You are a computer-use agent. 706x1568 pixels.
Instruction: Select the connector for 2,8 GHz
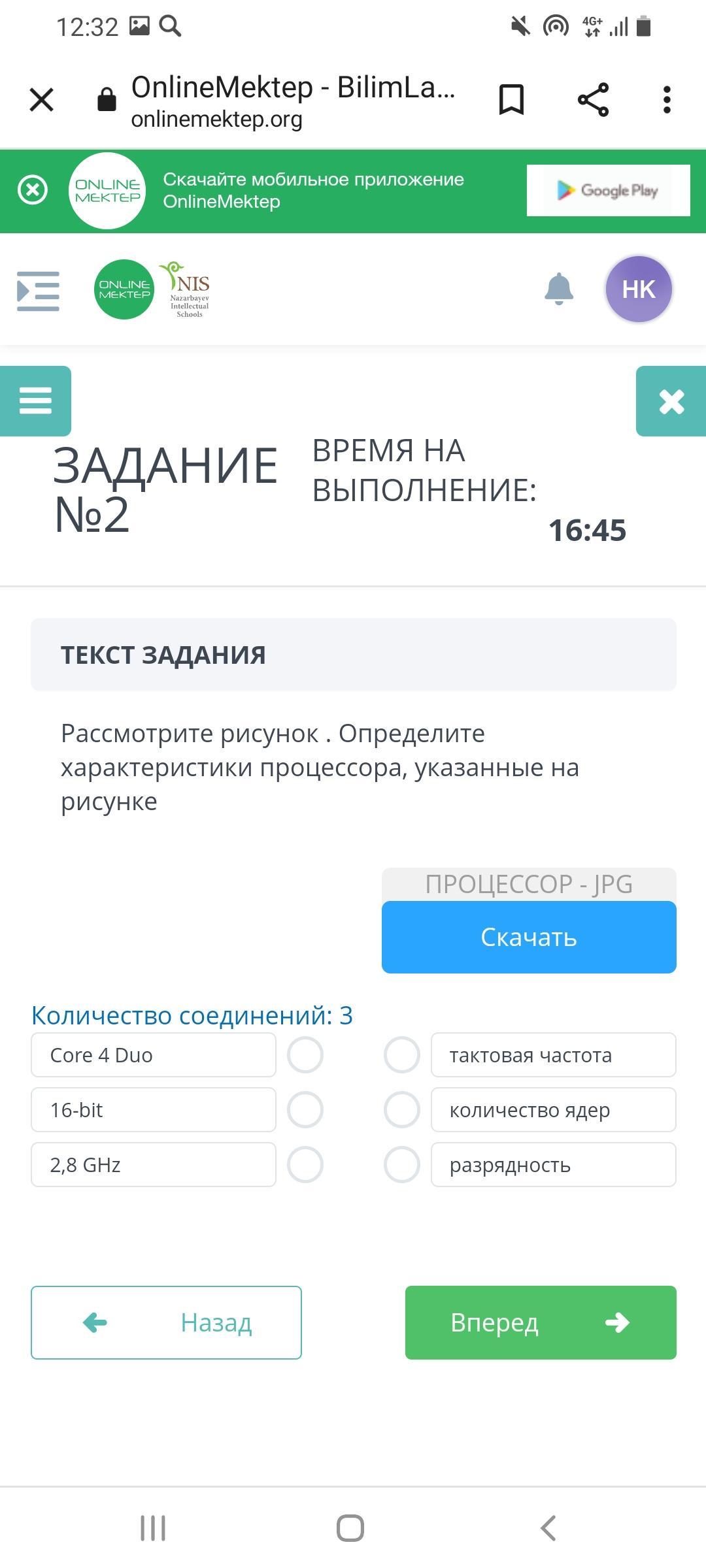305,1164
